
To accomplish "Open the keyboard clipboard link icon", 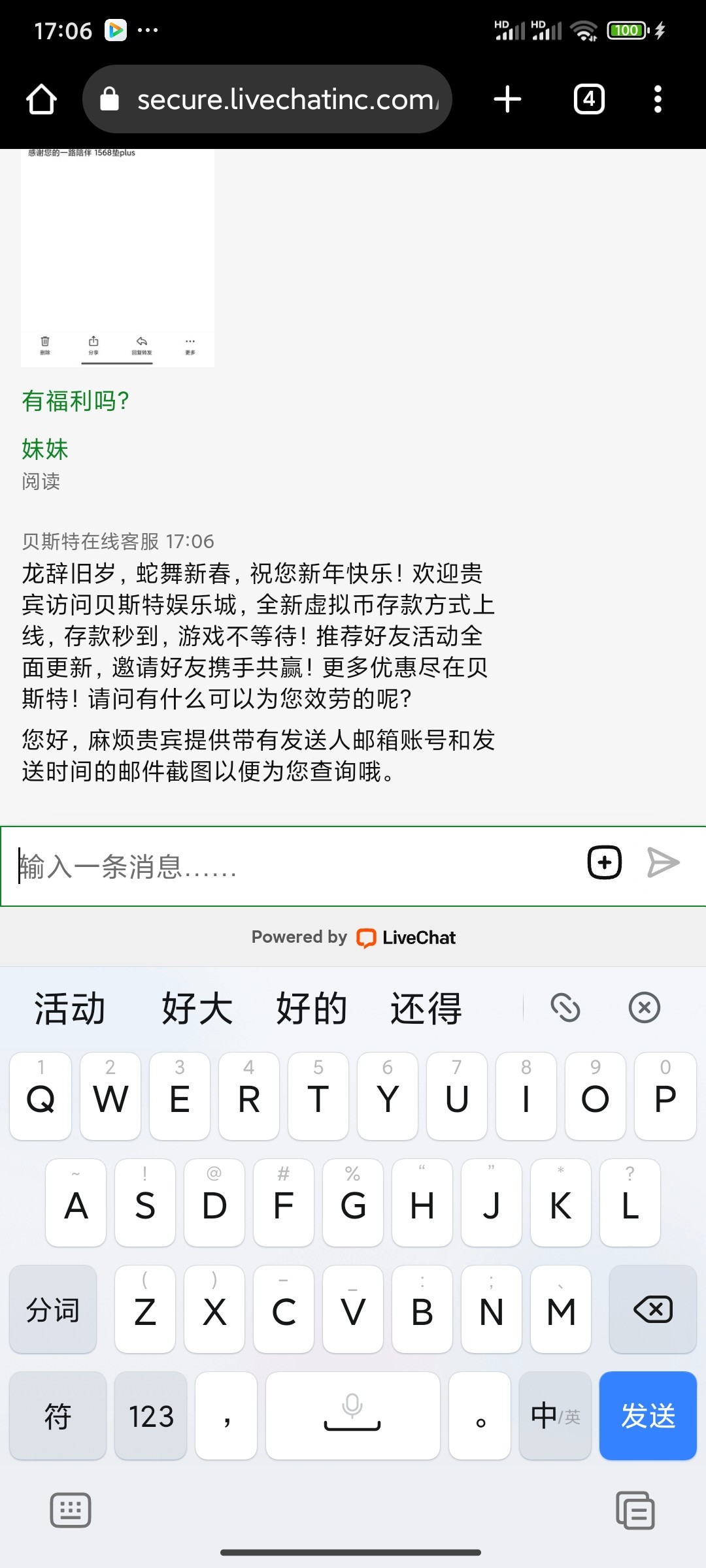I will click(565, 1007).
